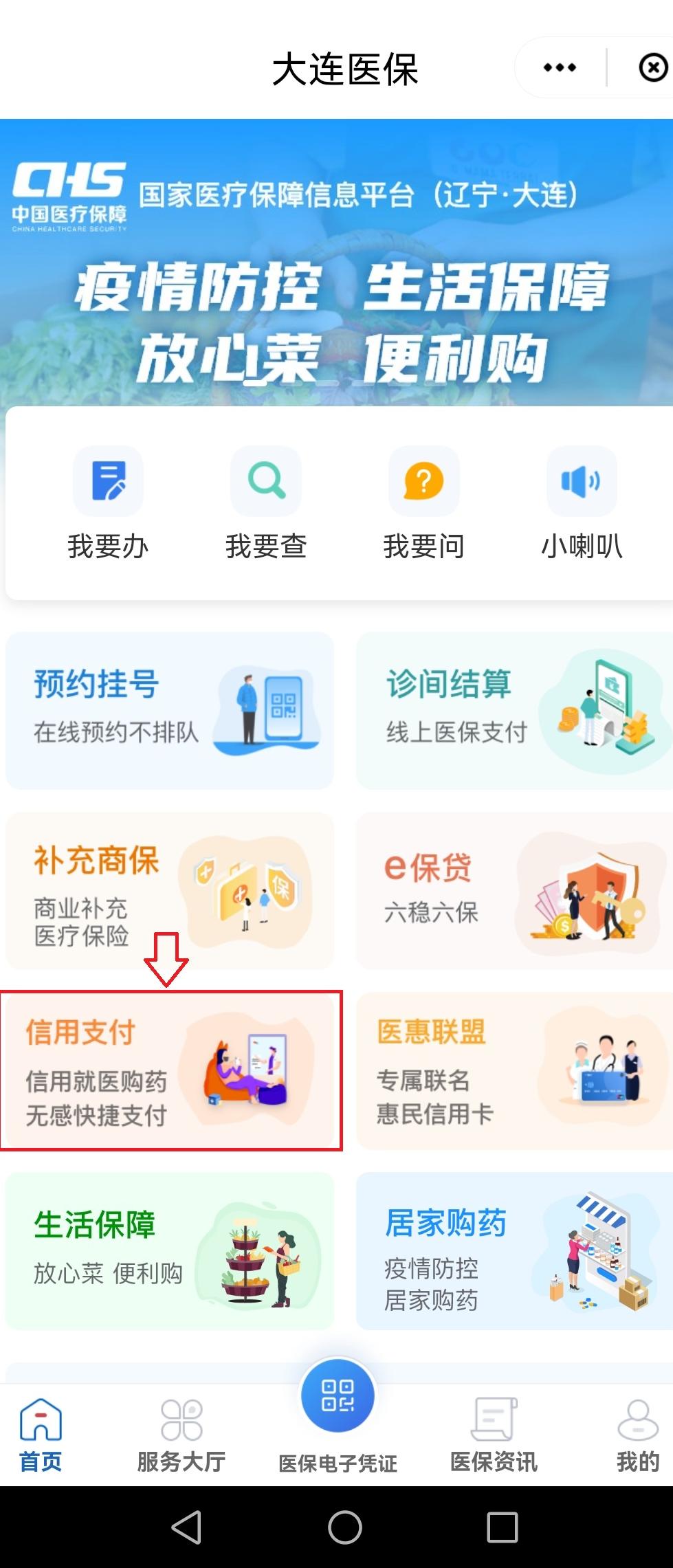
Task: Close the 大连医保 mini program
Action: click(652, 67)
